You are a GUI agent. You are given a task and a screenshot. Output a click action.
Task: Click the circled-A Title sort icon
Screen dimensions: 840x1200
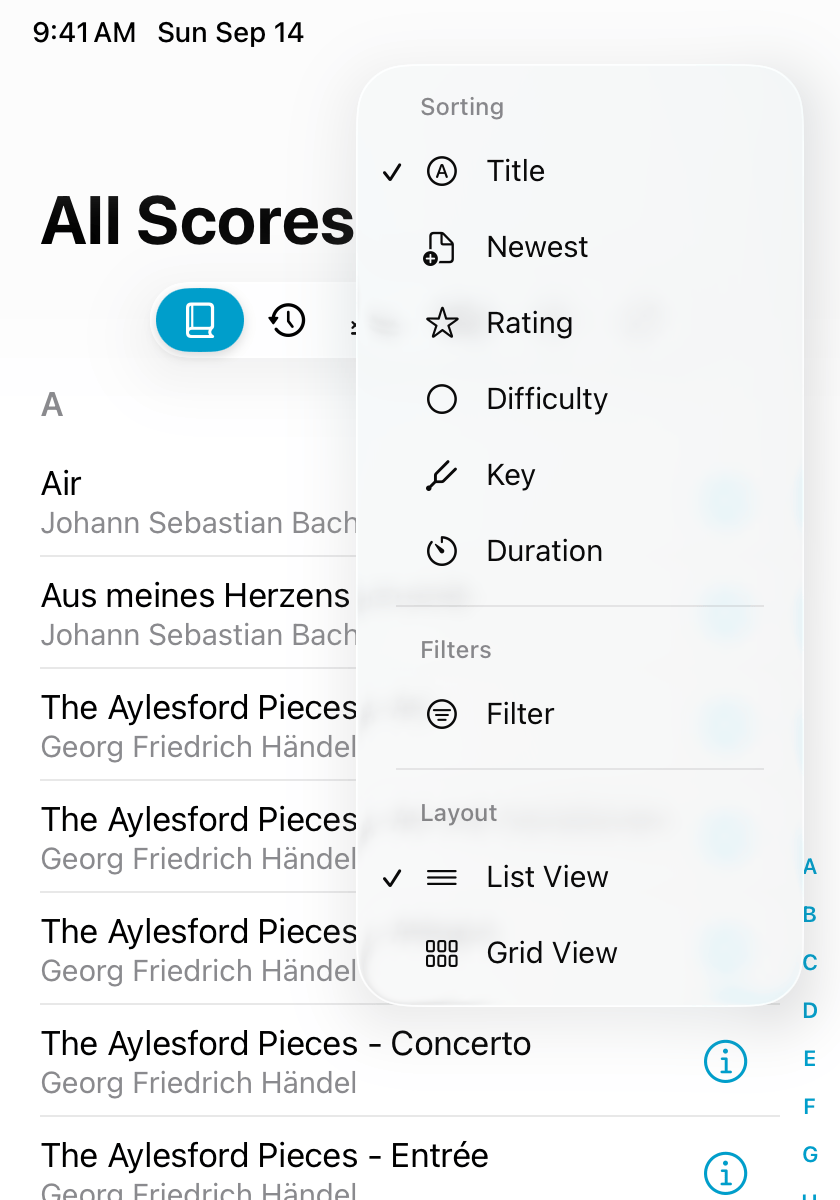440,170
